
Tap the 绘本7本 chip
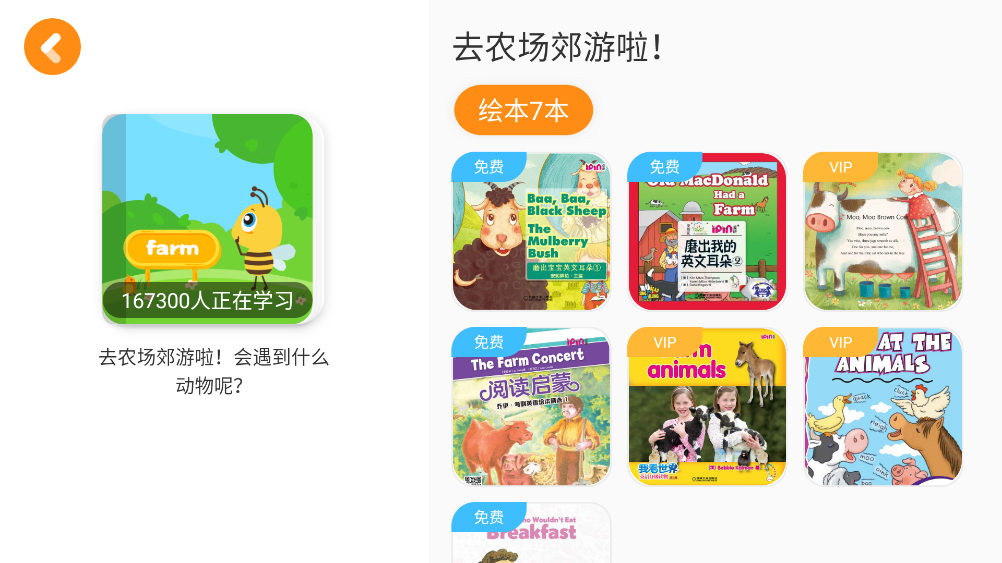[523, 110]
